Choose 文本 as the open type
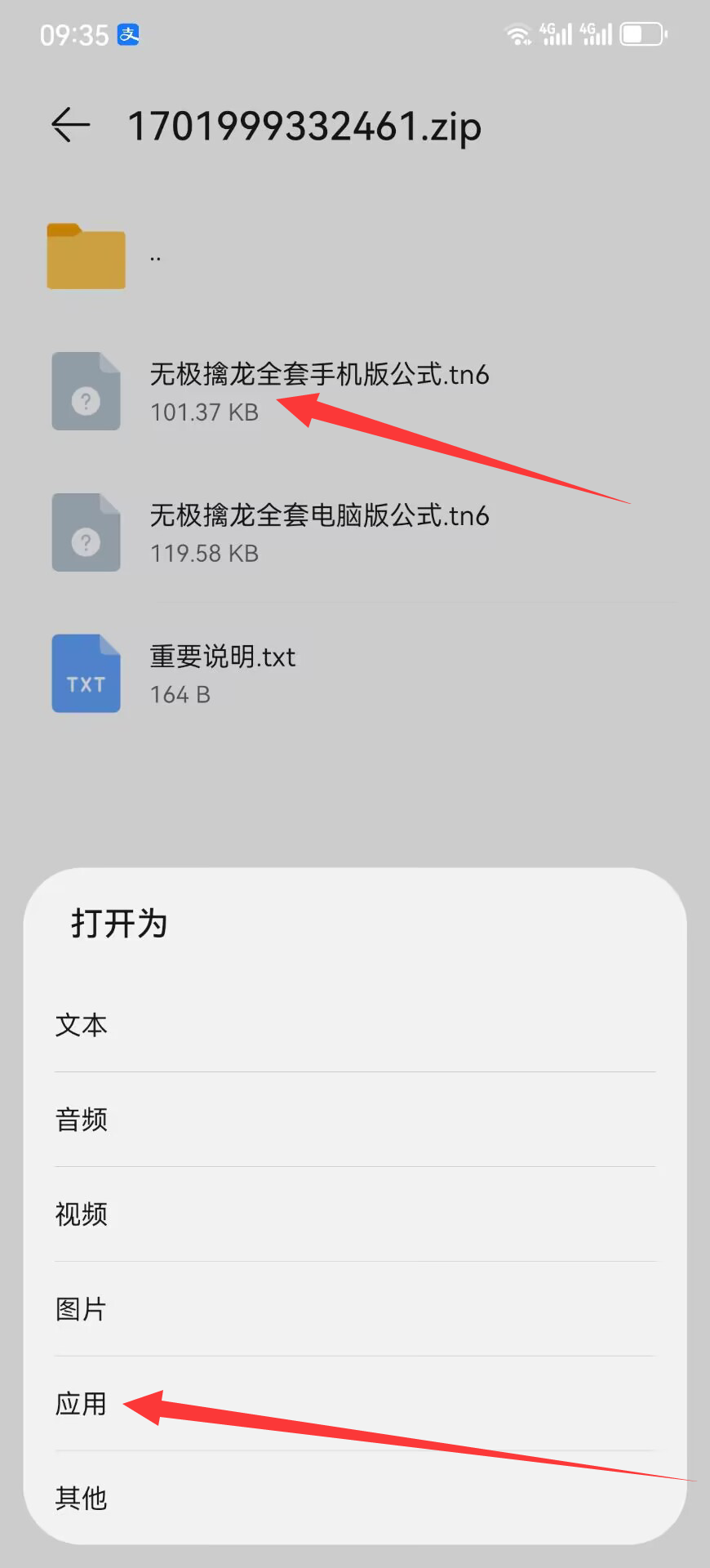The width and height of the screenshot is (710, 1568). [82, 1025]
